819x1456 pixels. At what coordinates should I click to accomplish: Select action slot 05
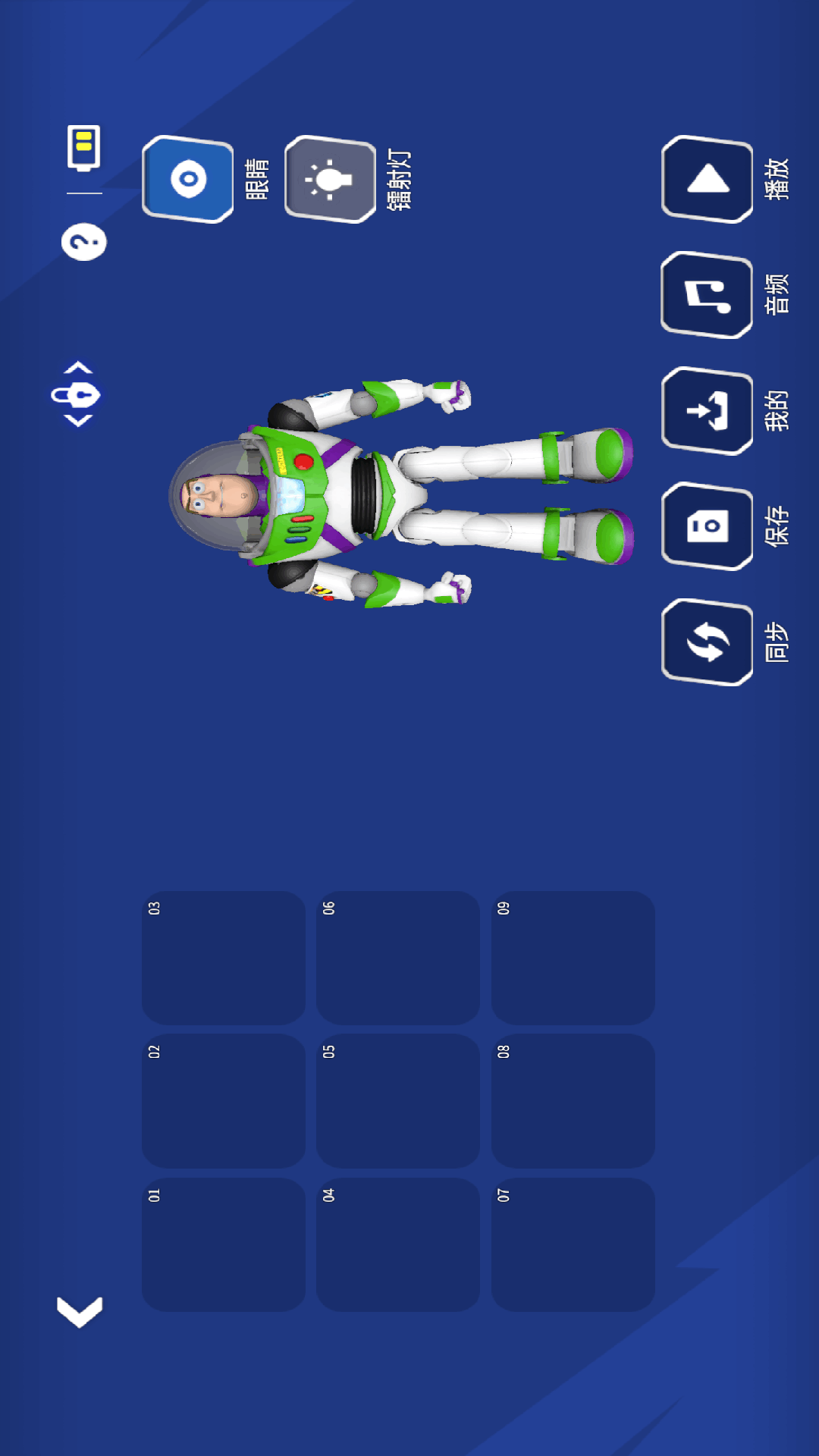[397, 1101]
